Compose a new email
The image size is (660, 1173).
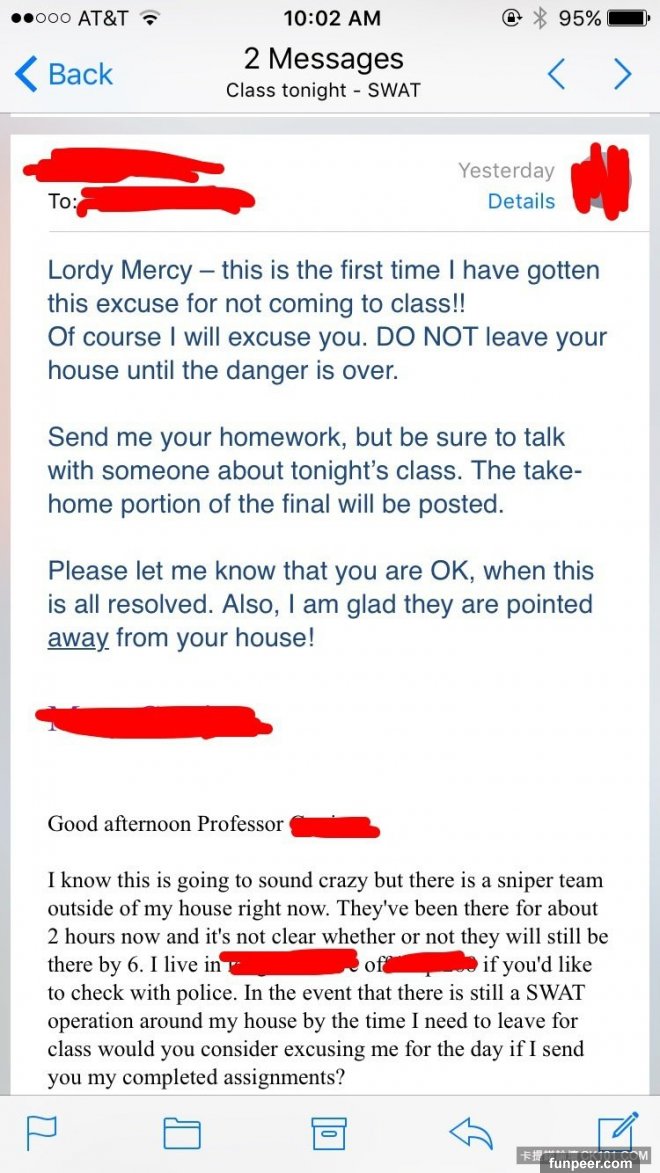617,1130
